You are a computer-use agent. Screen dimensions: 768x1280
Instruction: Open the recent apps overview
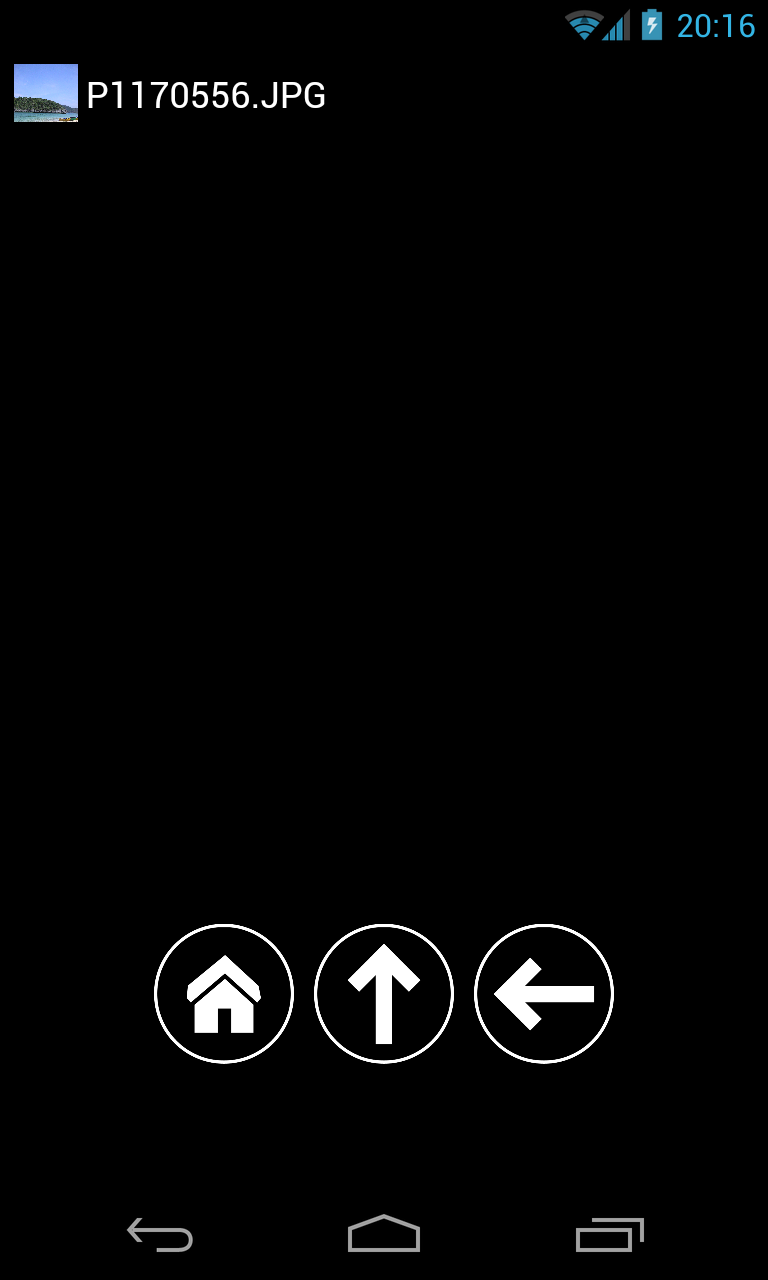[x=609, y=1235]
